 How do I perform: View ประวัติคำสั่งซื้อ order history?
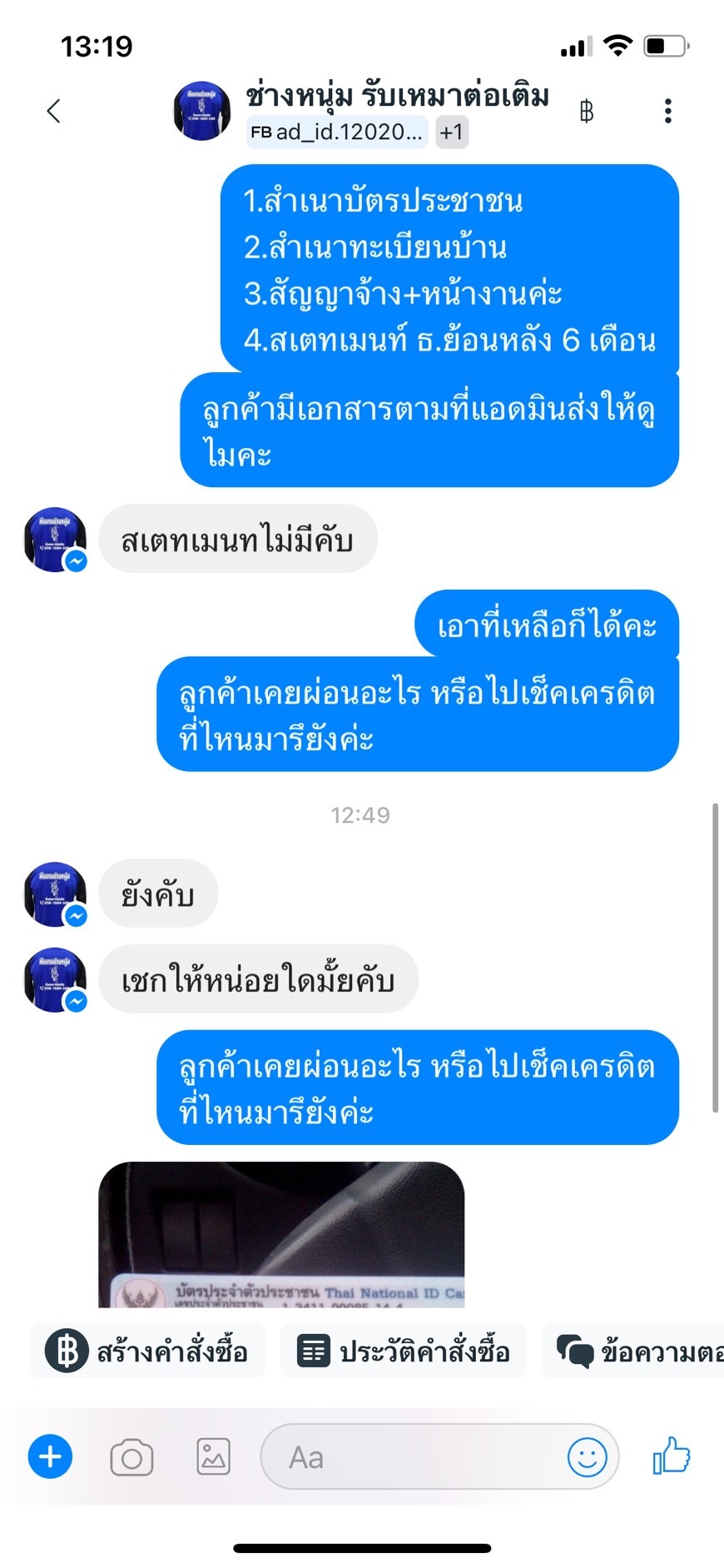coord(404,1350)
